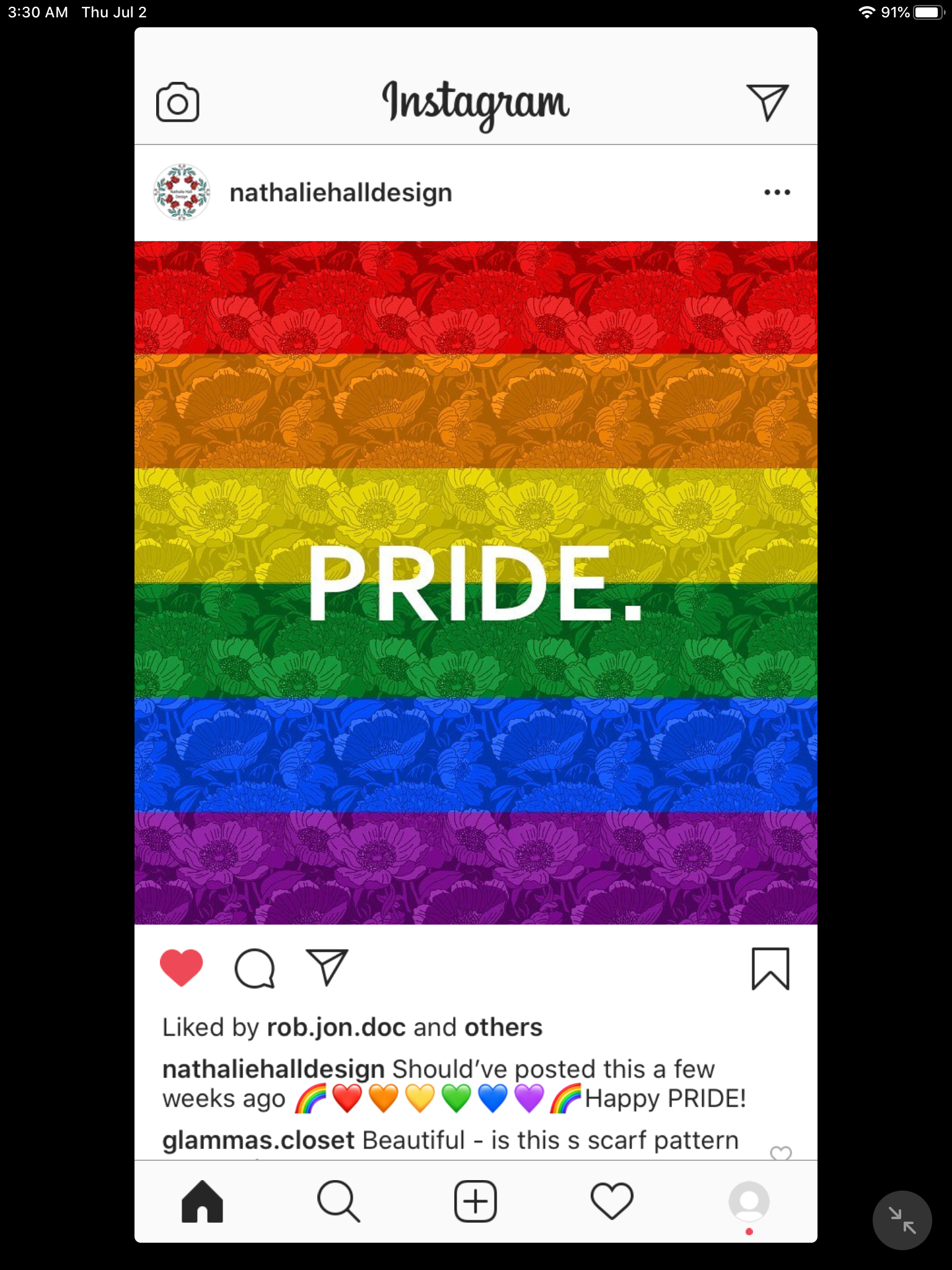This screenshot has height=1270, width=952.
Task: Unlike the post with red heart
Action: (182, 967)
